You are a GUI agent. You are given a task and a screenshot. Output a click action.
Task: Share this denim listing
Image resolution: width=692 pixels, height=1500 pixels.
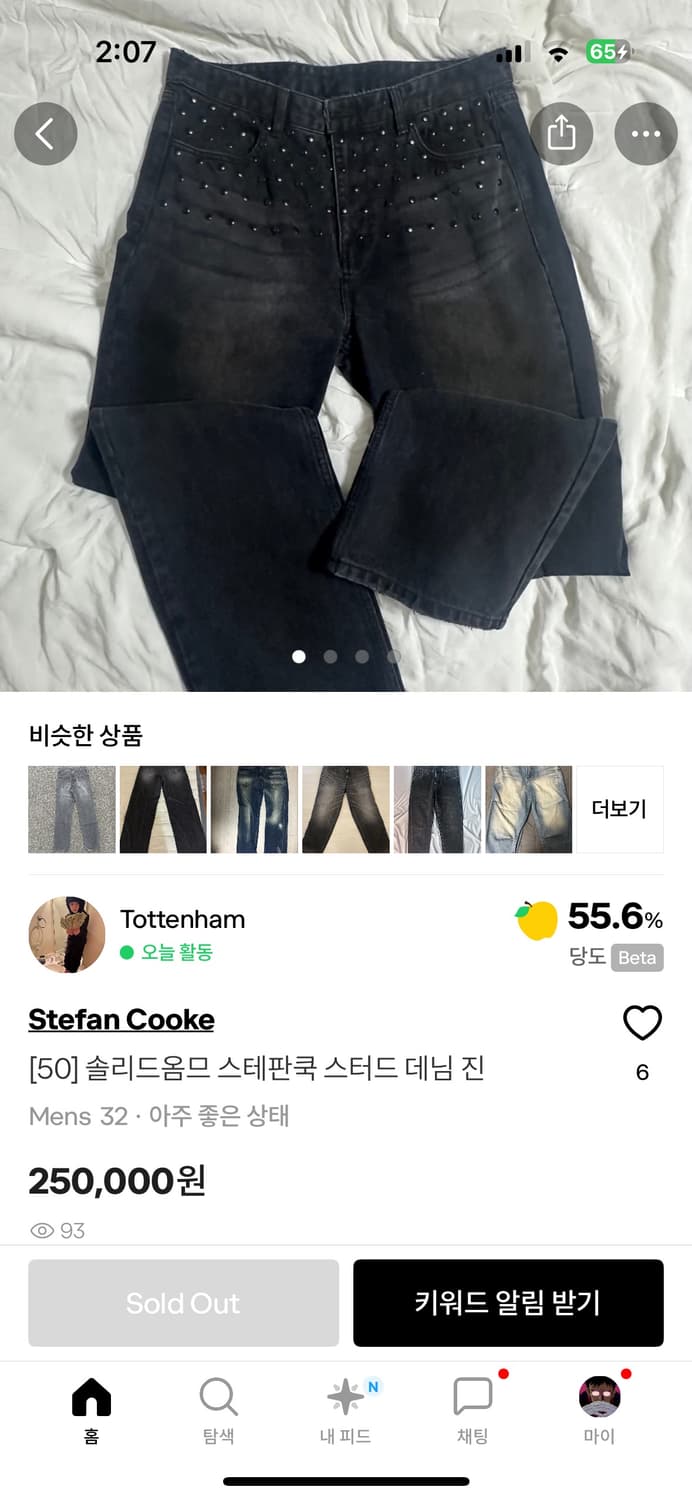pos(561,133)
